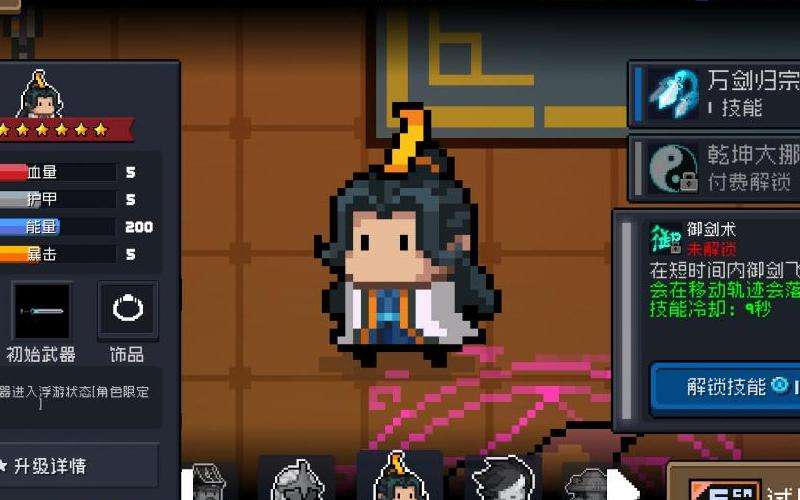Viewport: 800px width, 500px height.
Task: Open the 饰品 accessory slot
Action: [x=127, y=311]
